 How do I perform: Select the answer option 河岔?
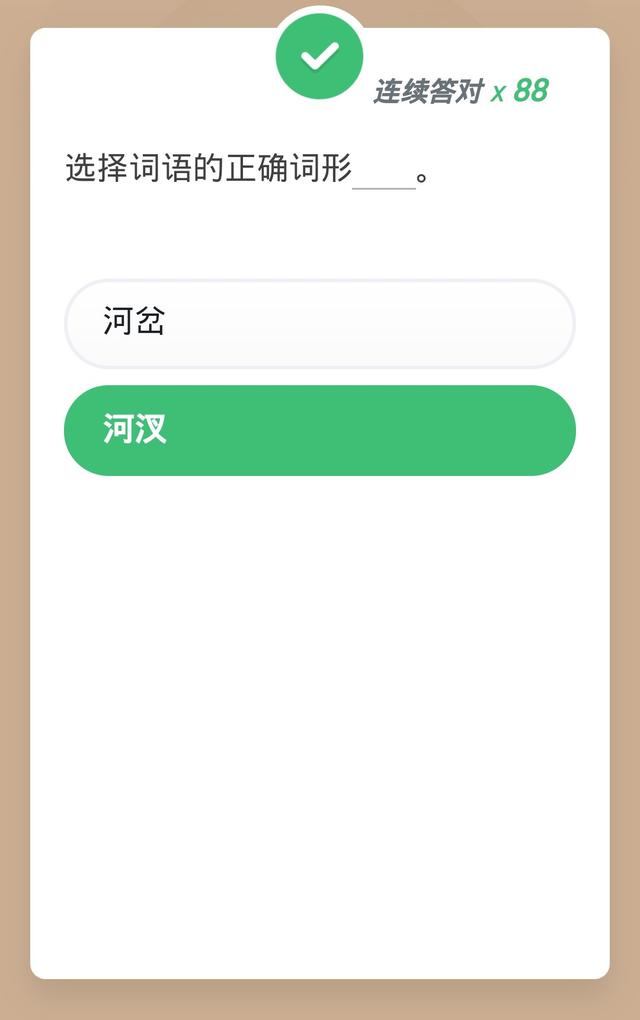click(319, 324)
